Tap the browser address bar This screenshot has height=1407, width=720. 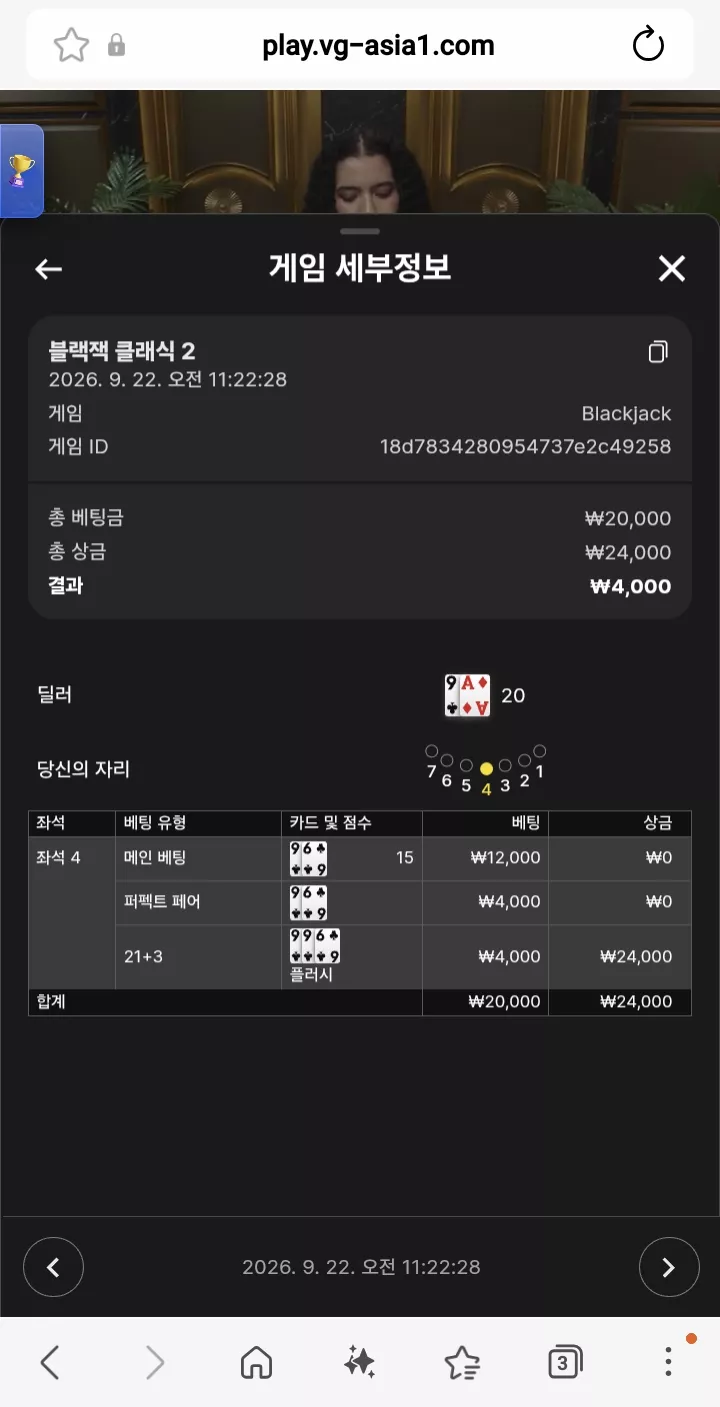coord(378,45)
